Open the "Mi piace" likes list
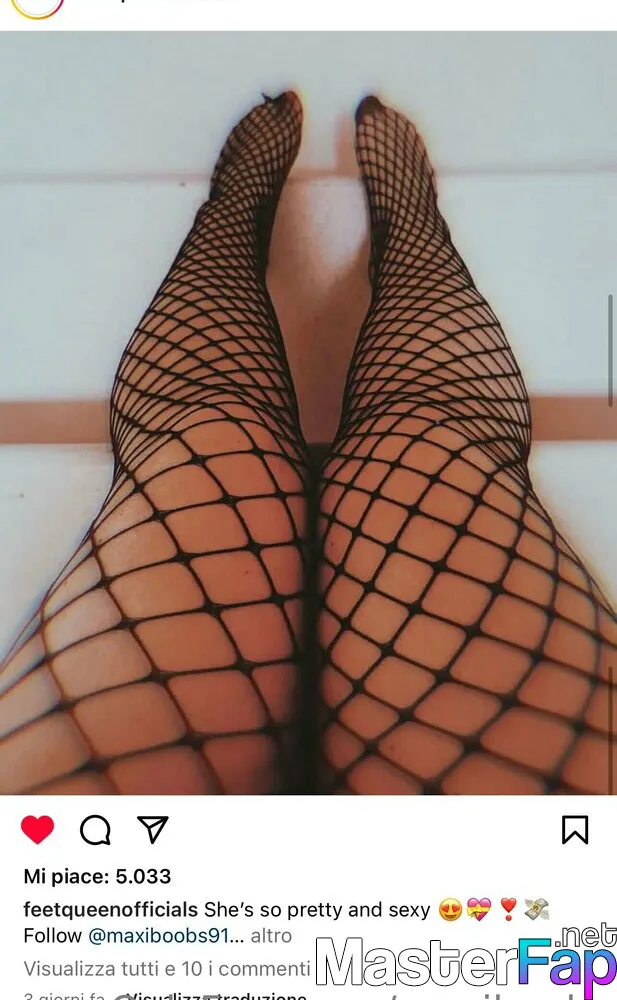The image size is (617, 1000). pyautogui.click(x=97, y=876)
